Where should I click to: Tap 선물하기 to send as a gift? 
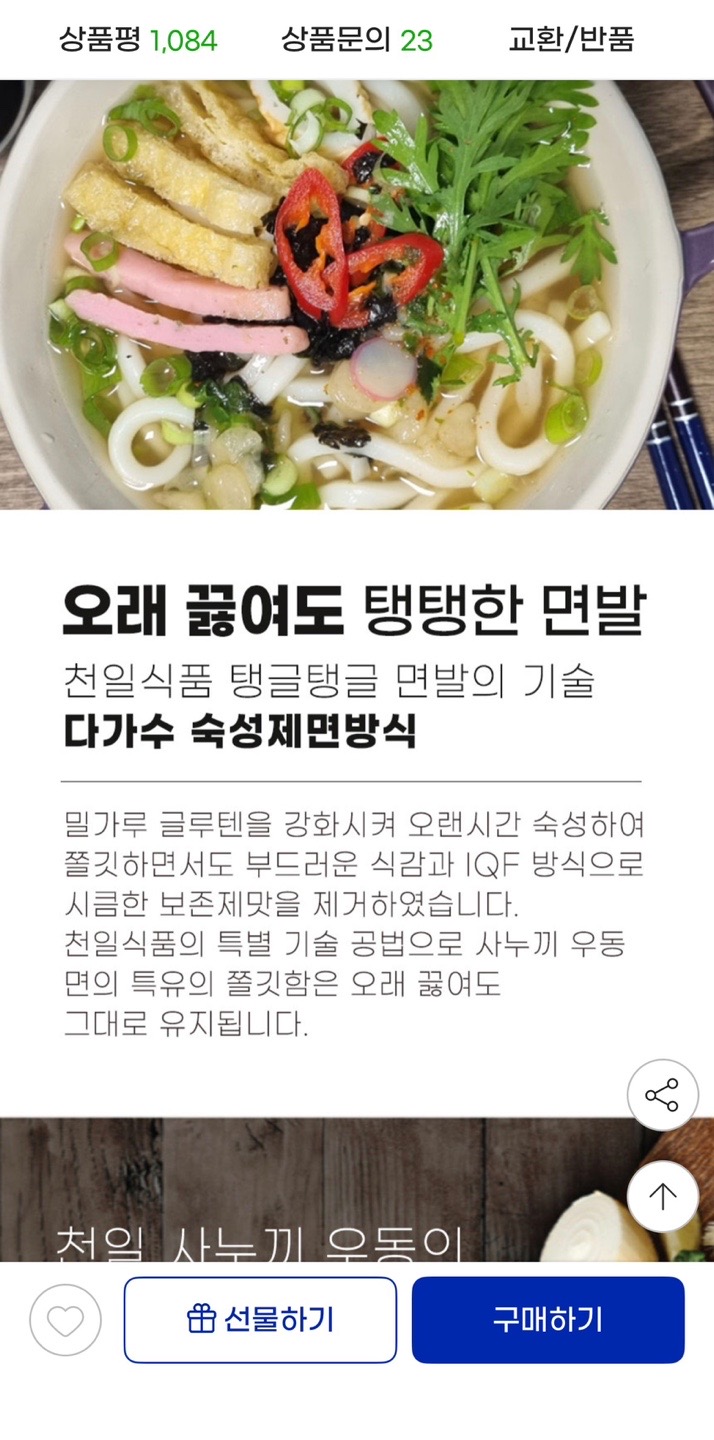[x=260, y=1320]
